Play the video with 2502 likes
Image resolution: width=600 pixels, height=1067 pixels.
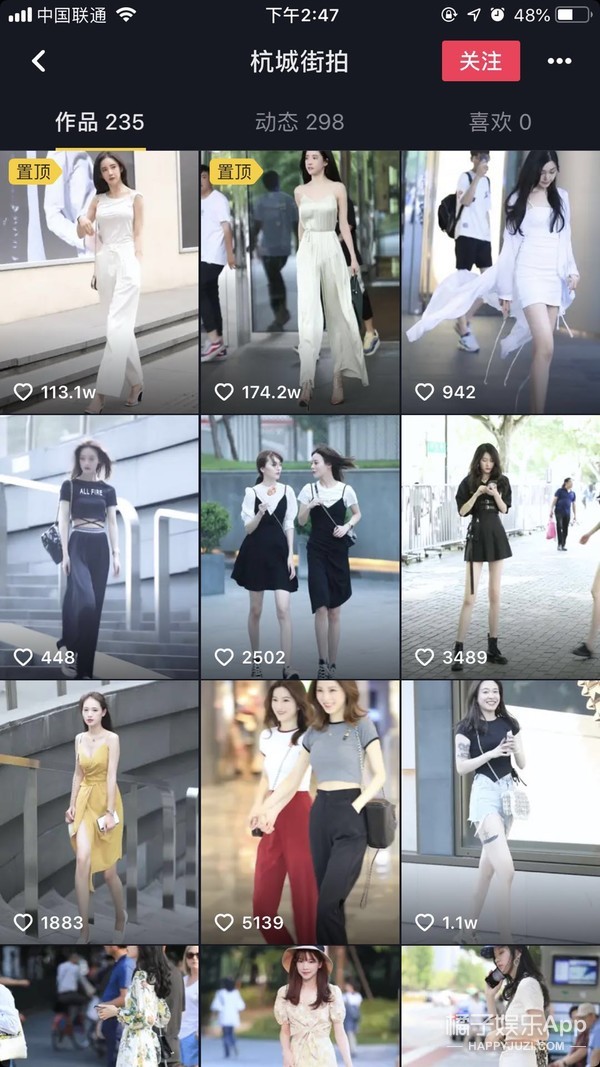coord(300,547)
